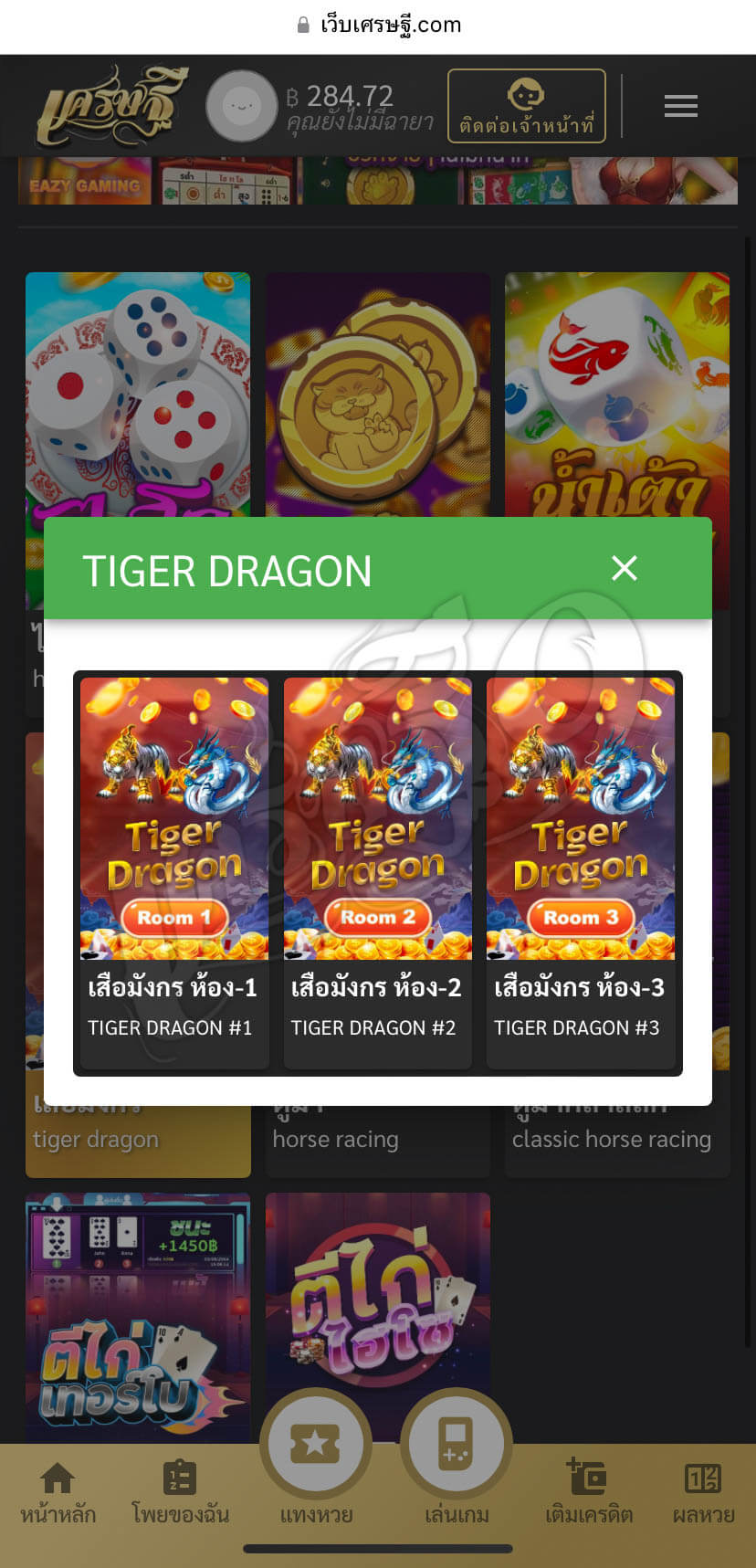Go to the หน้าหลัก home tab
Screen dimensions: 756x1568
pos(58,1493)
